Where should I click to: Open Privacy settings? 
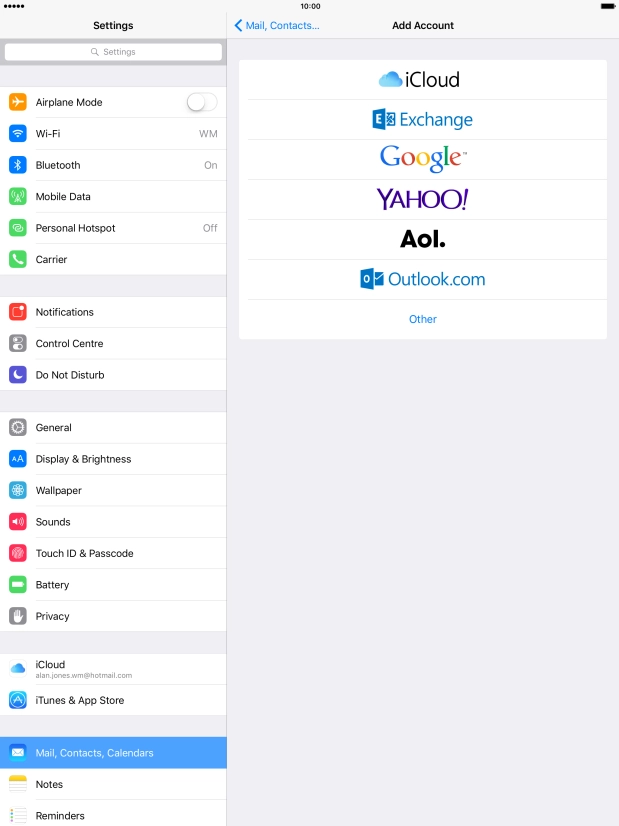[113, 616]
